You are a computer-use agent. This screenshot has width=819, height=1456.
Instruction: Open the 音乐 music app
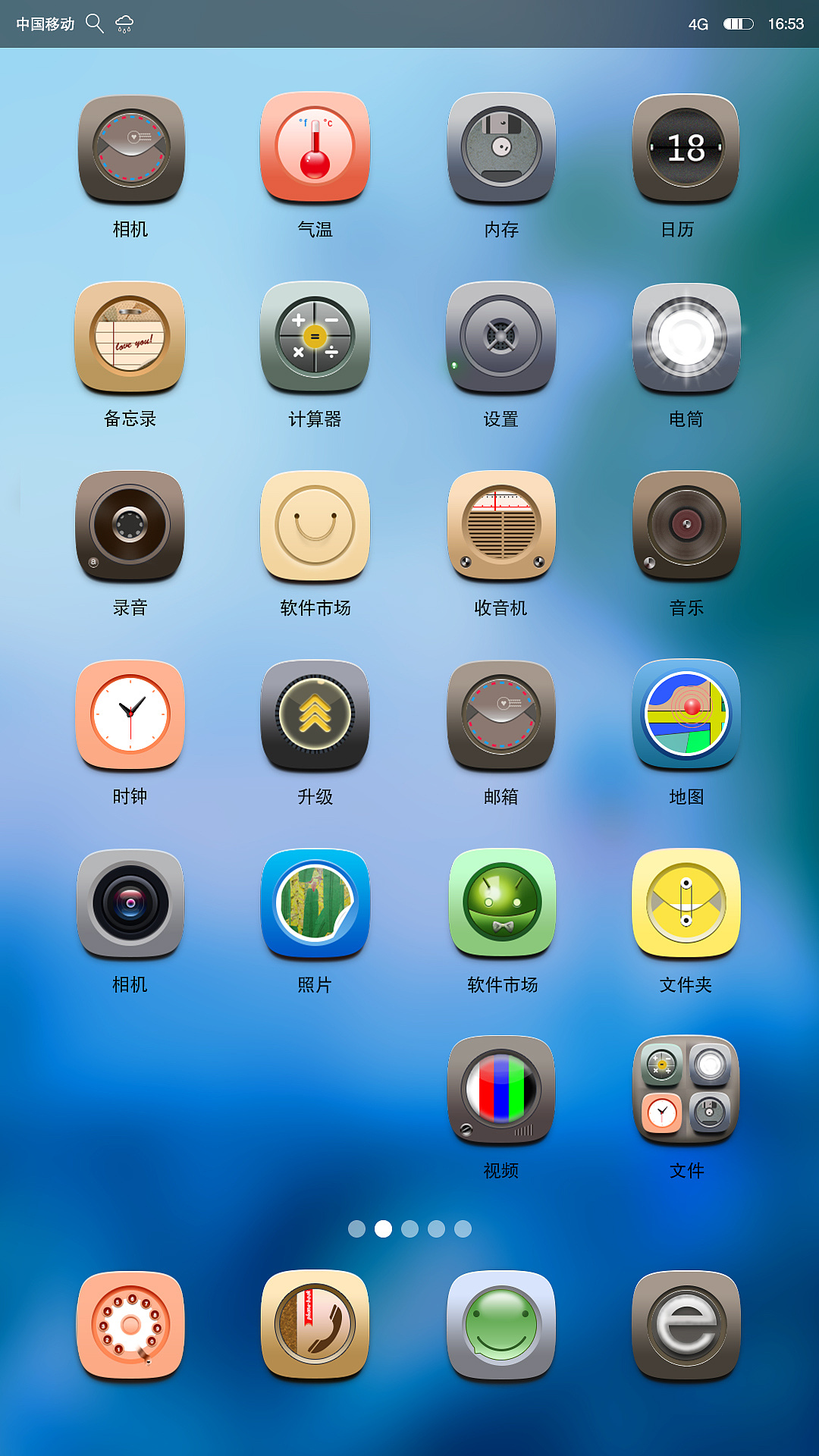coord(686,526)
